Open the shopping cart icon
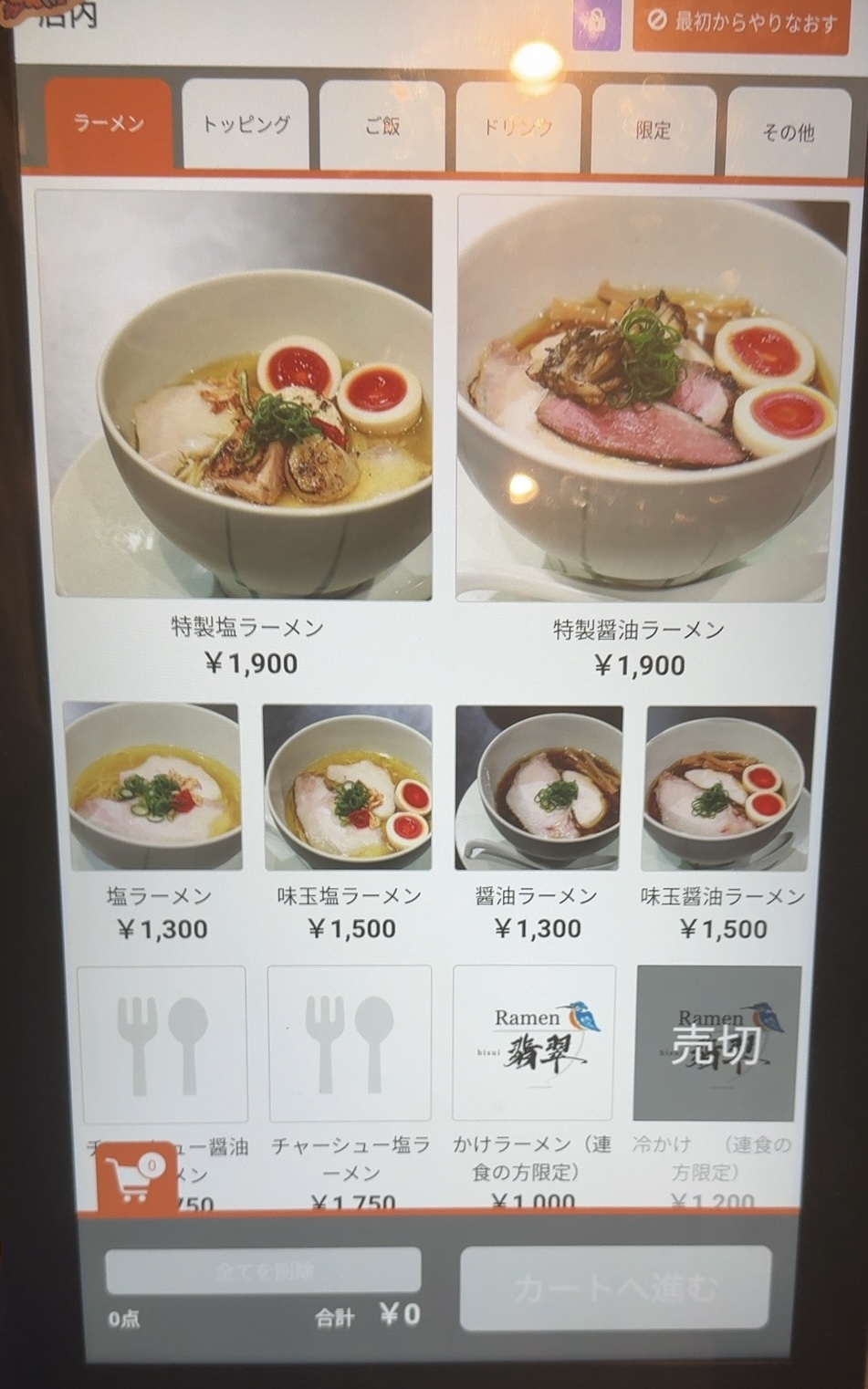Screen dimensions: 868x1389 coord(134,1178)
